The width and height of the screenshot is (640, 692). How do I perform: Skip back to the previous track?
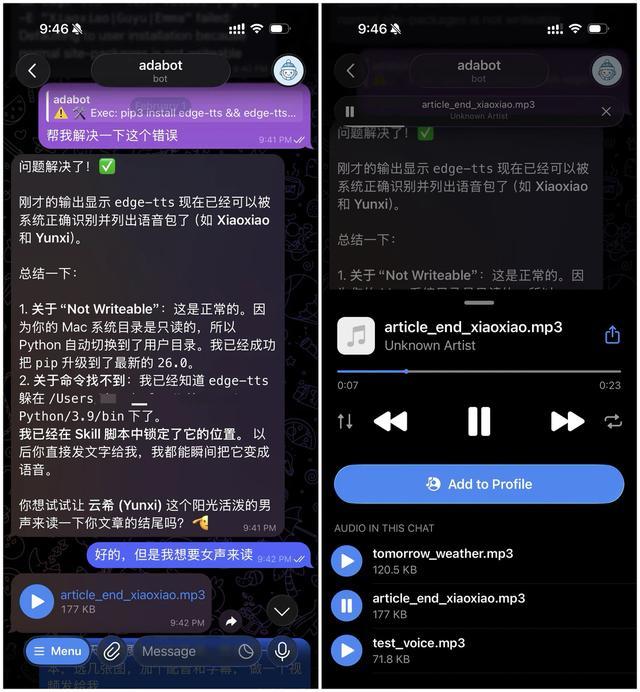point(390,421)
